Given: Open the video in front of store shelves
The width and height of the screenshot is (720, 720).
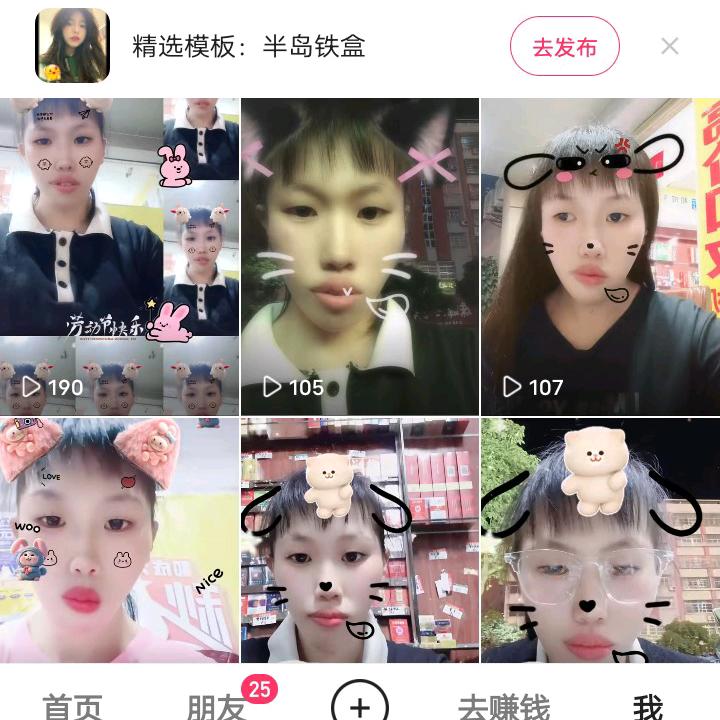Looking at the screenshot, I should tap(360, 540).
